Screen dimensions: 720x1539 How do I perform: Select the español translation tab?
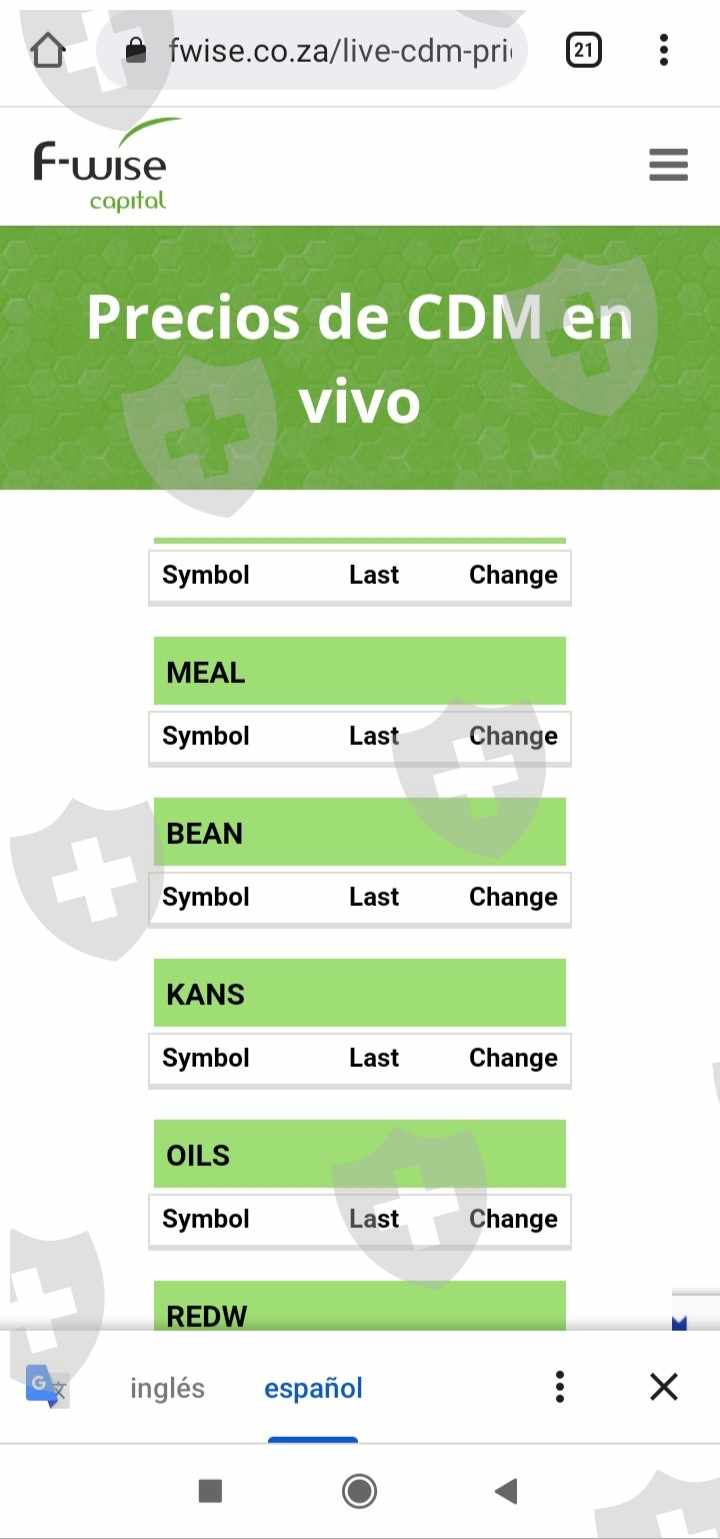click(x=313, y=1388)
